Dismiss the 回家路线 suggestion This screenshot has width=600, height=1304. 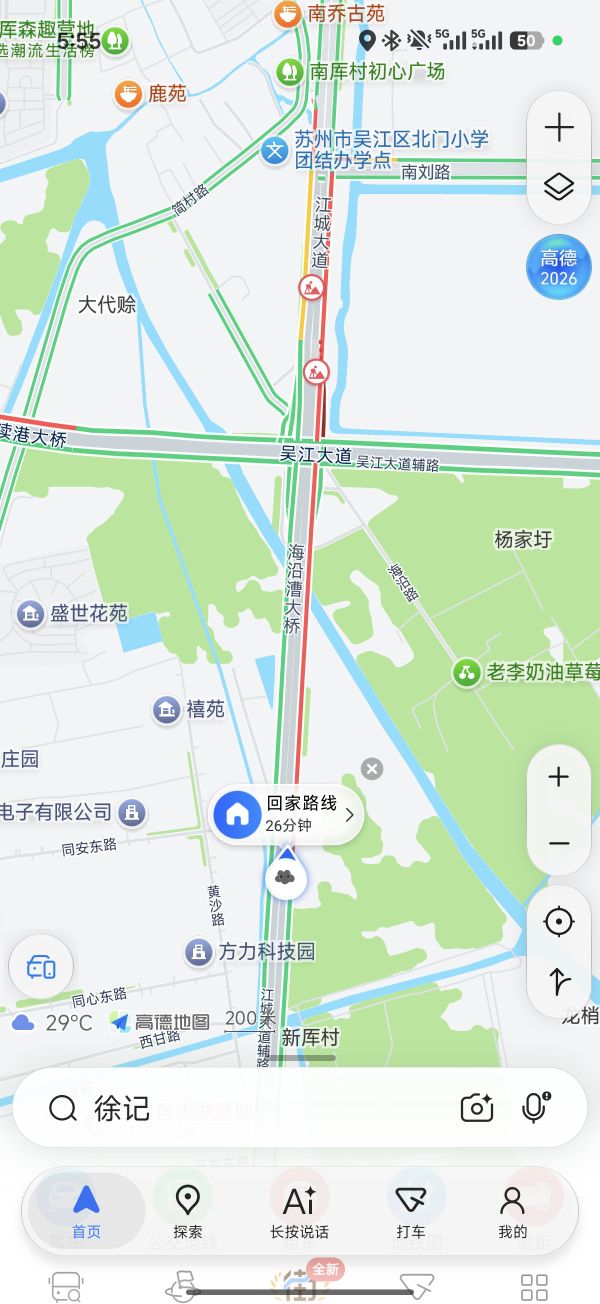point(372,768)
